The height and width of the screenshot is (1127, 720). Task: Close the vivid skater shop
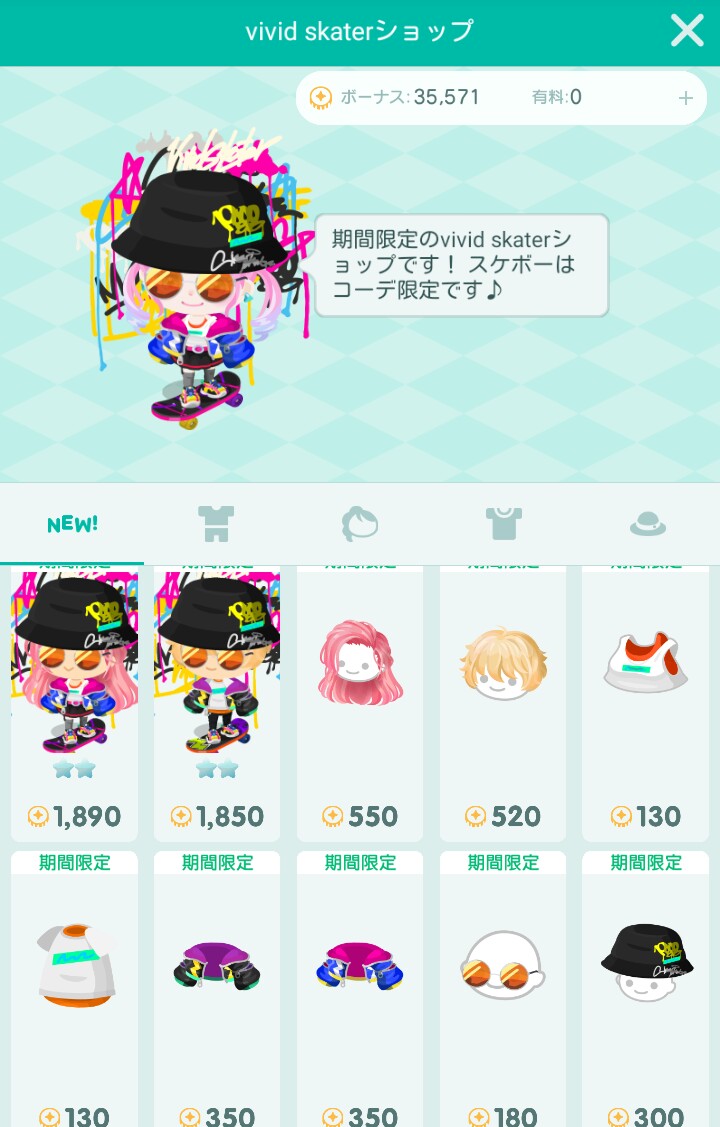(687, 31)
